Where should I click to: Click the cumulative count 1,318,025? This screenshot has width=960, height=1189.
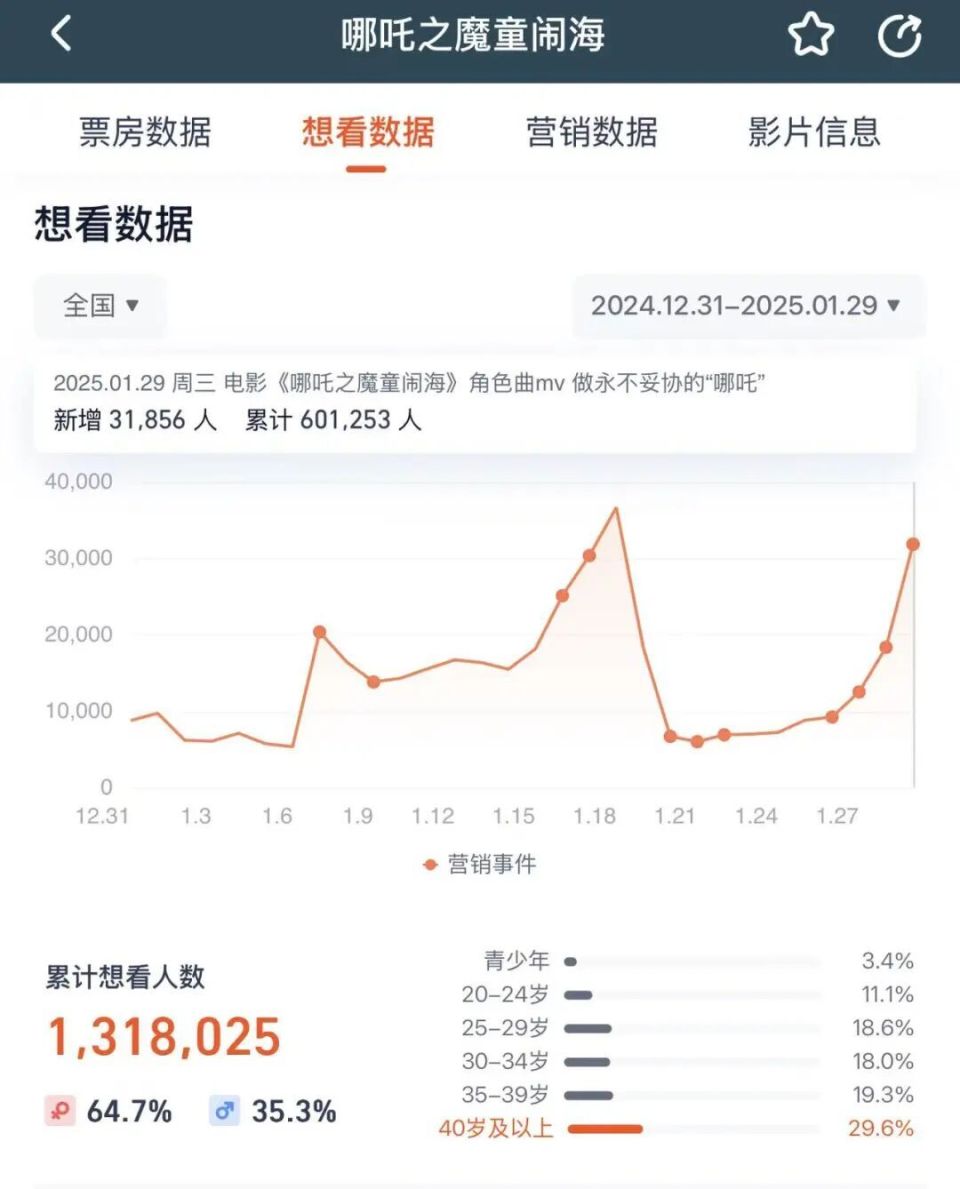click(x=164, y=1038)
